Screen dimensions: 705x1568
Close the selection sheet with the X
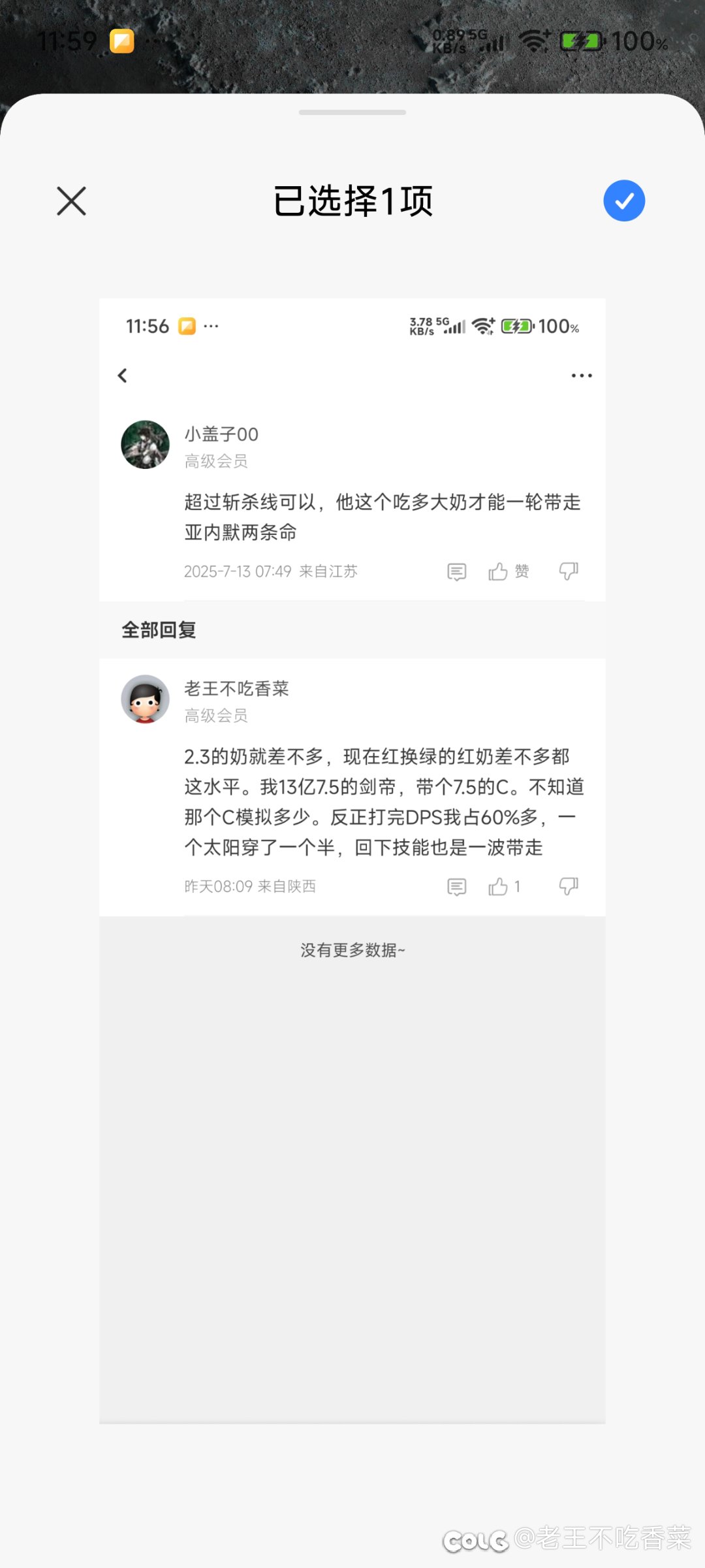point(71,200)
